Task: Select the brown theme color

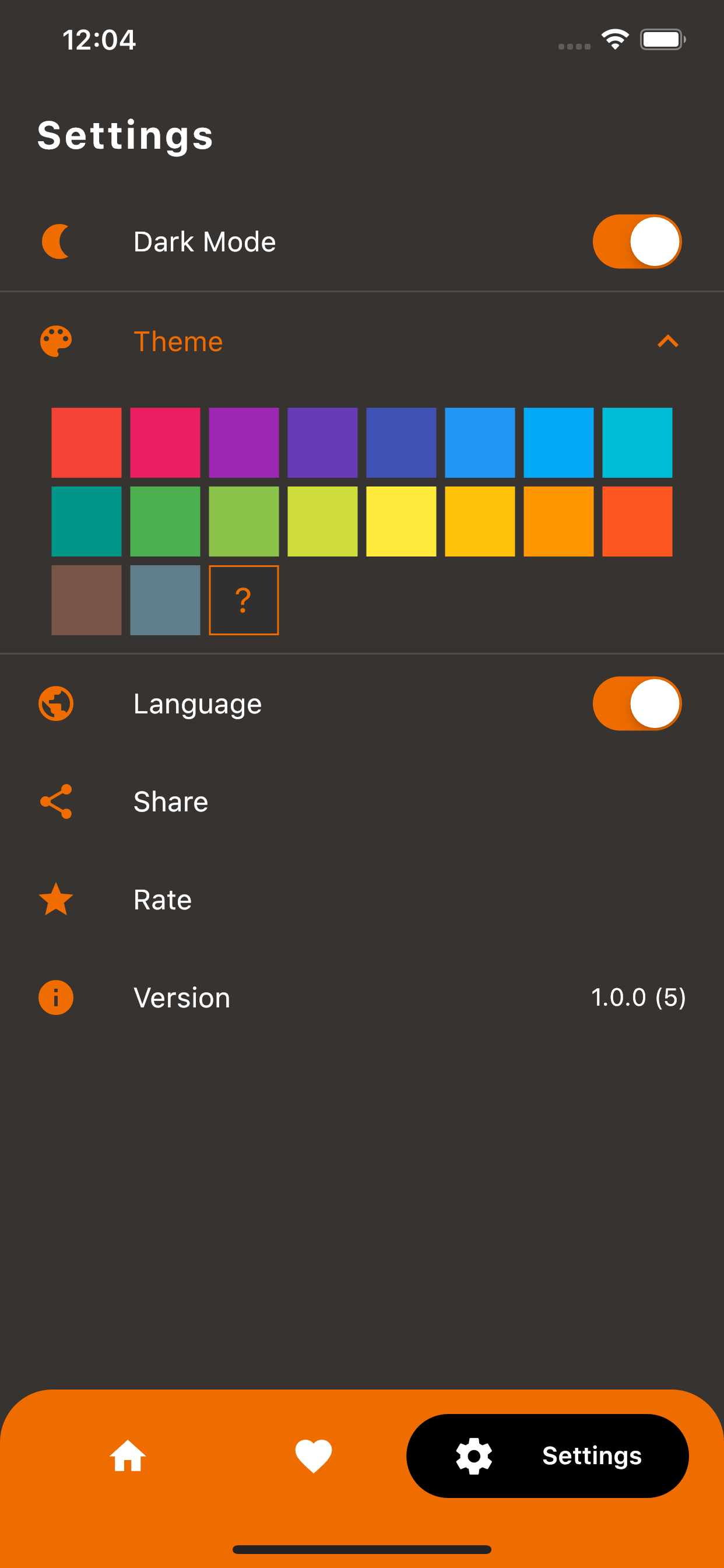Action: [86, 600]
